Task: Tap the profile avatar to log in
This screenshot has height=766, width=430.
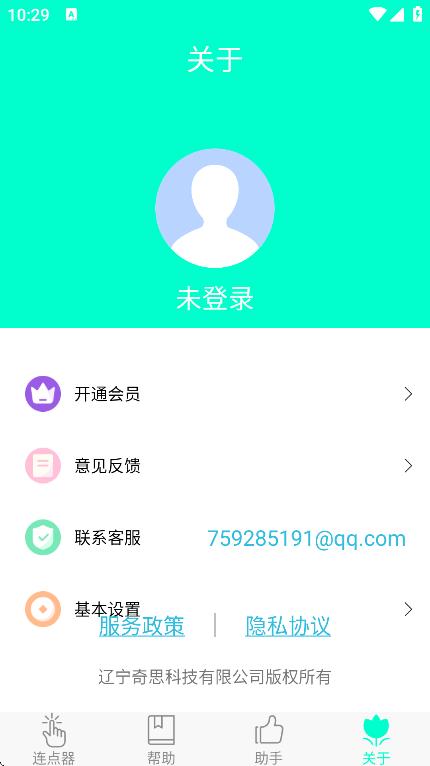Action: click(215, 208)
